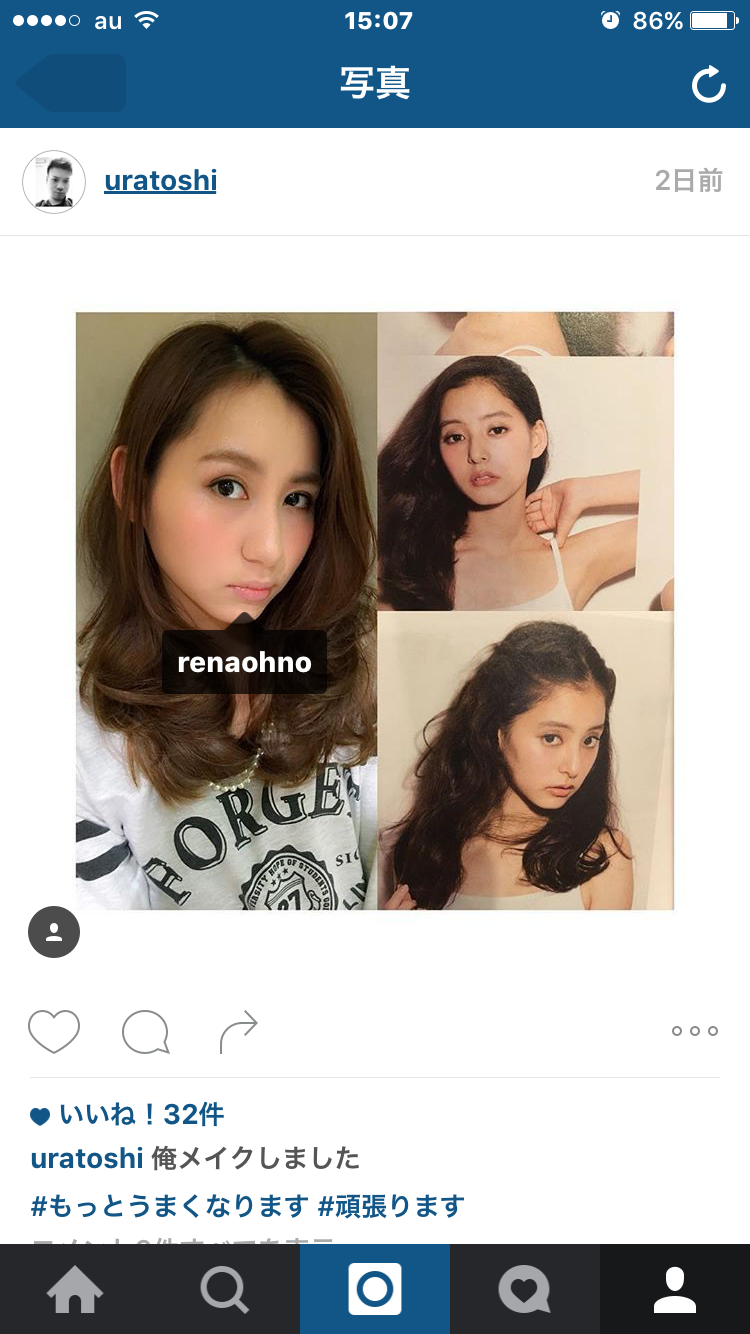Screen dimensions: 750x1334
Task: Switch to the activity heart tab
Action: [525, 1290]
